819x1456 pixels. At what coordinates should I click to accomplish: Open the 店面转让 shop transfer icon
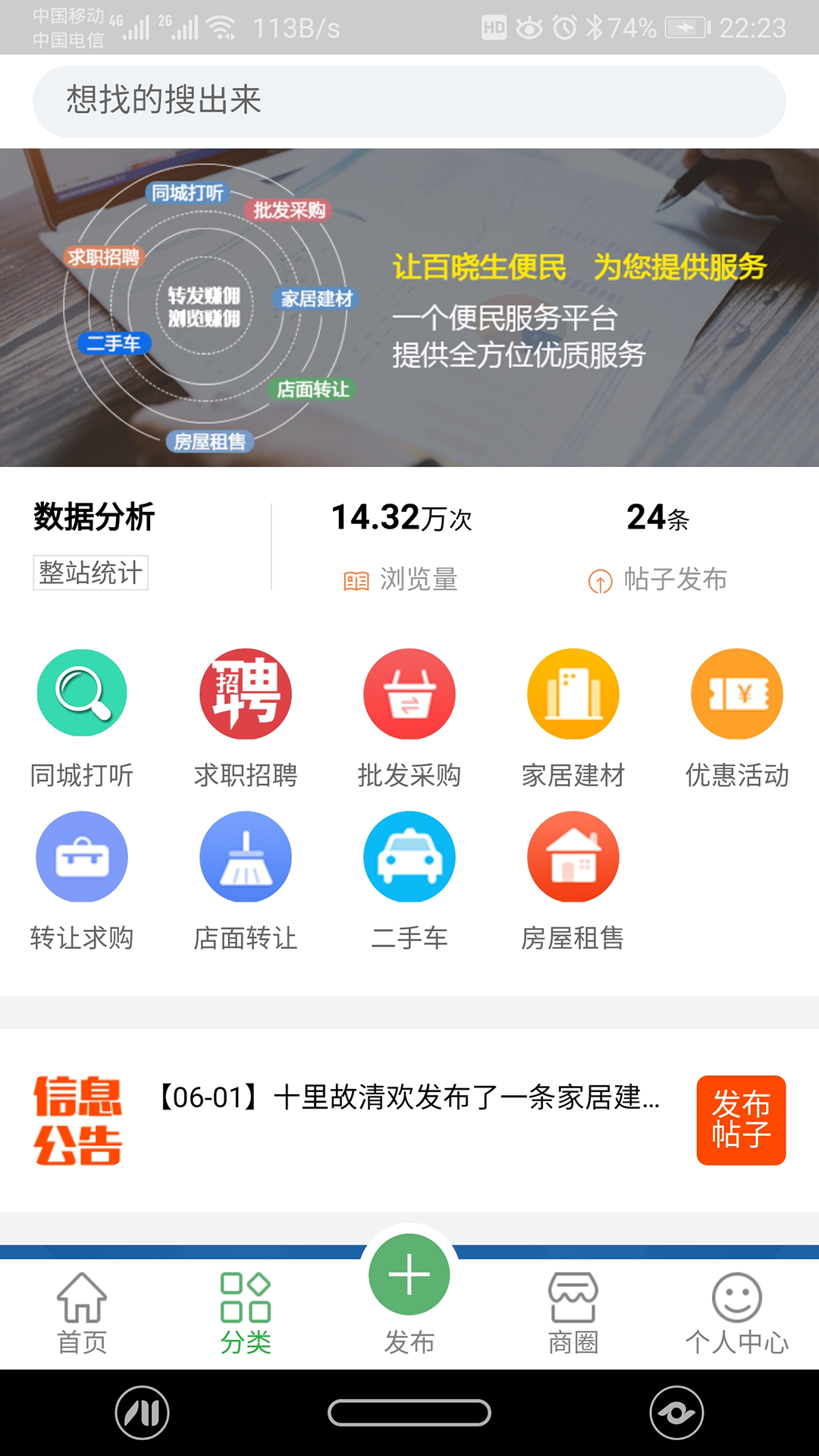[245, 857]
